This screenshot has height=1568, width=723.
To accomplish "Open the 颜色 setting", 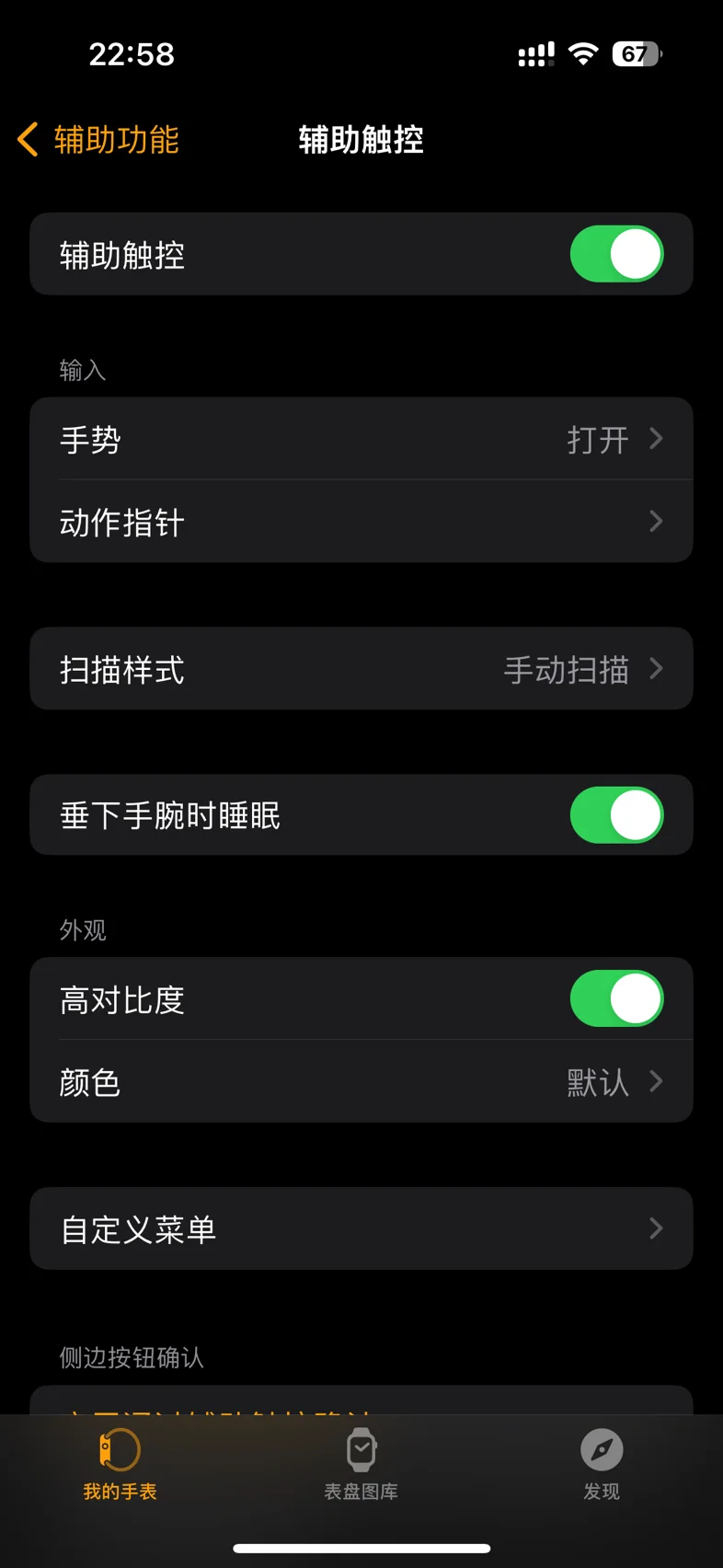I will [361, 1081].
